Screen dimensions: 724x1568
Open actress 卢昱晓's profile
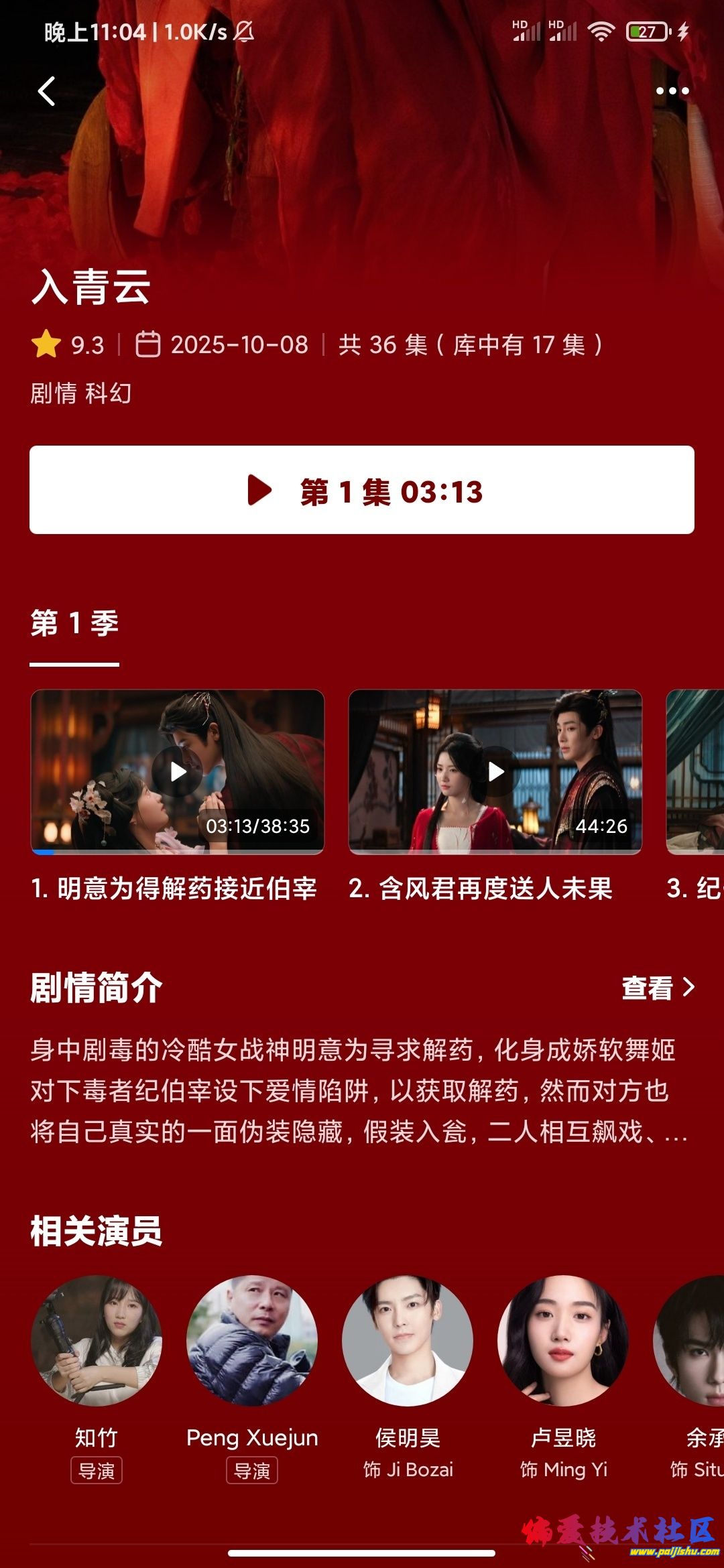click(563, 1340)
